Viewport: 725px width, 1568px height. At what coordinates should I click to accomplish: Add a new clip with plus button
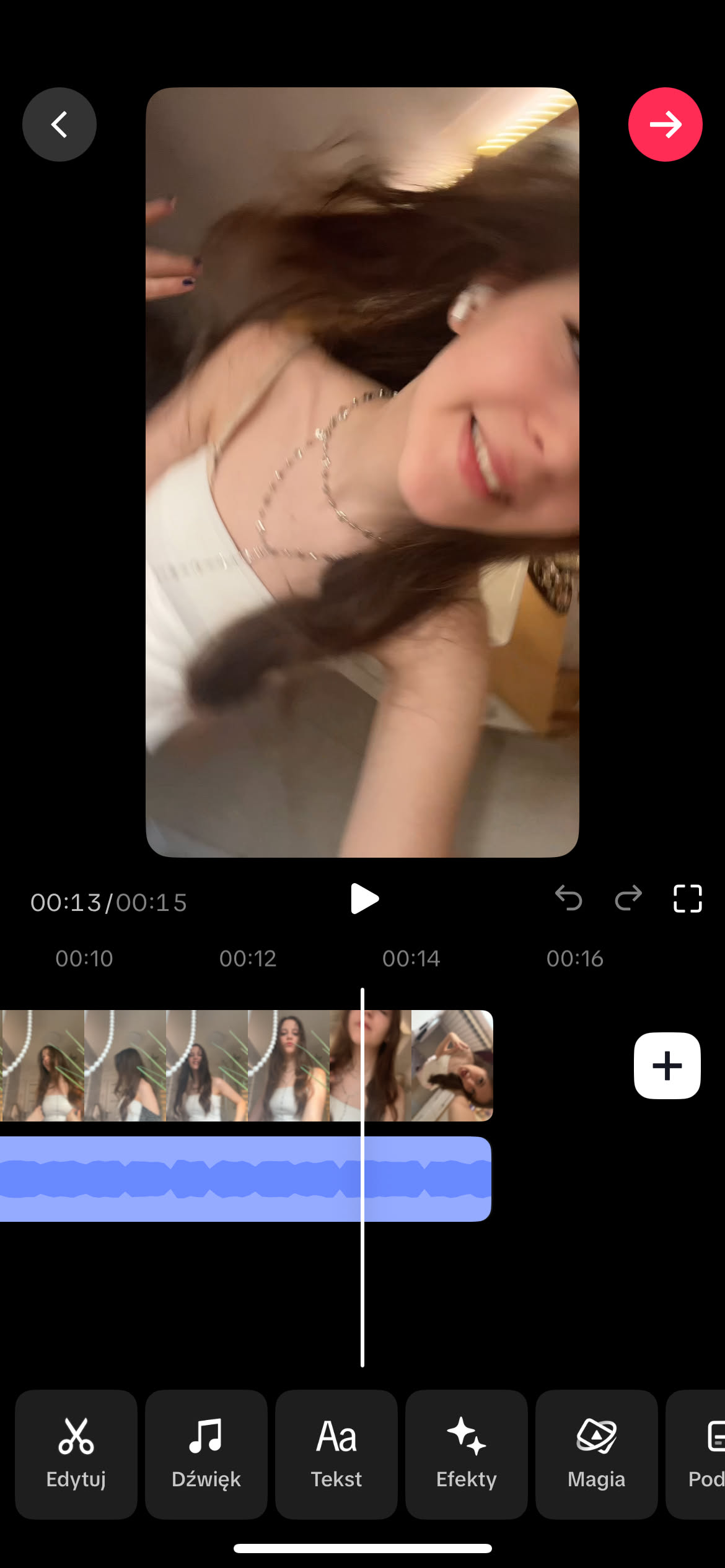coord(667,1066)
